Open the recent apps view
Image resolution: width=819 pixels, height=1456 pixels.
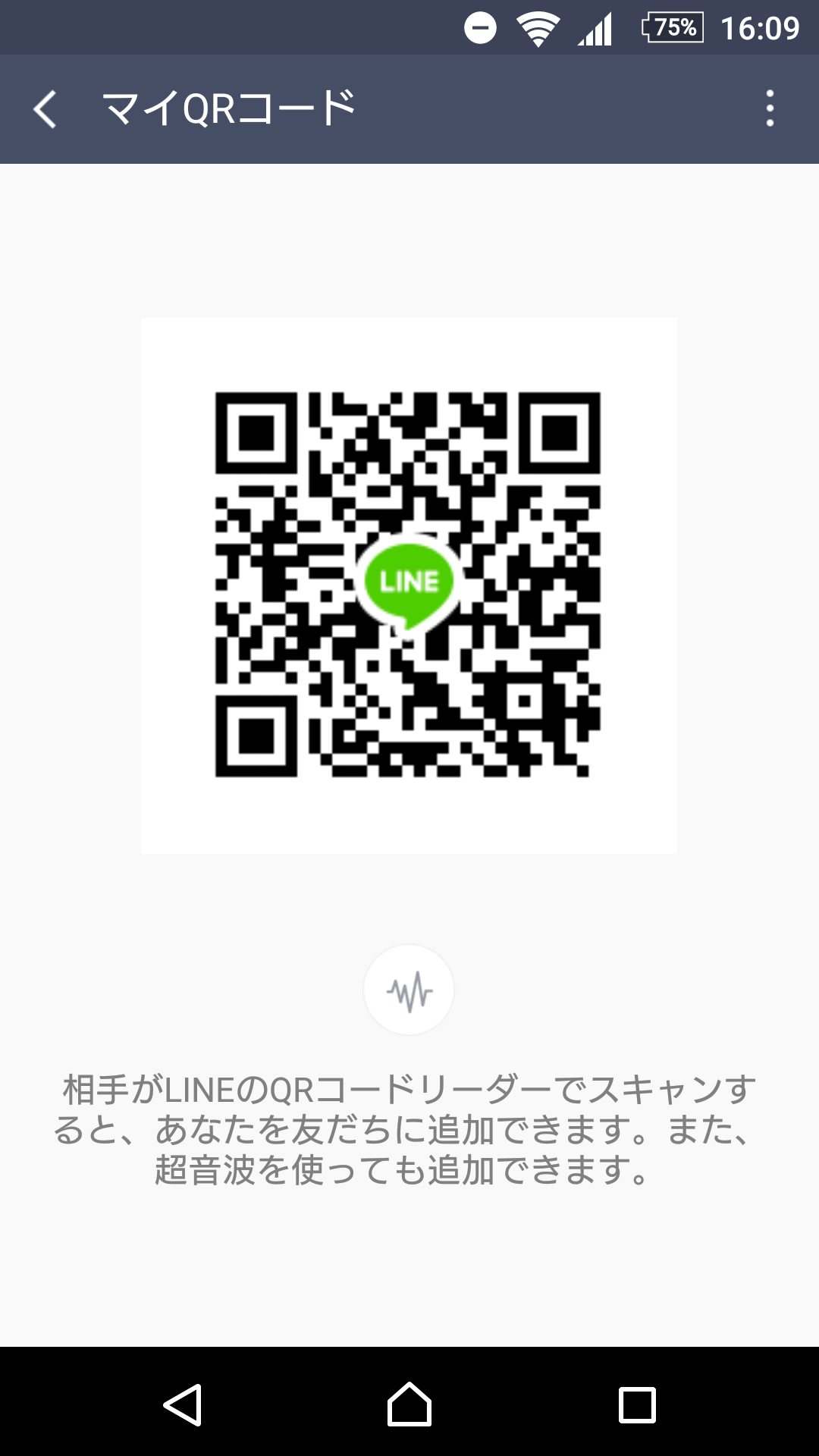click(x=637, y=1404)
